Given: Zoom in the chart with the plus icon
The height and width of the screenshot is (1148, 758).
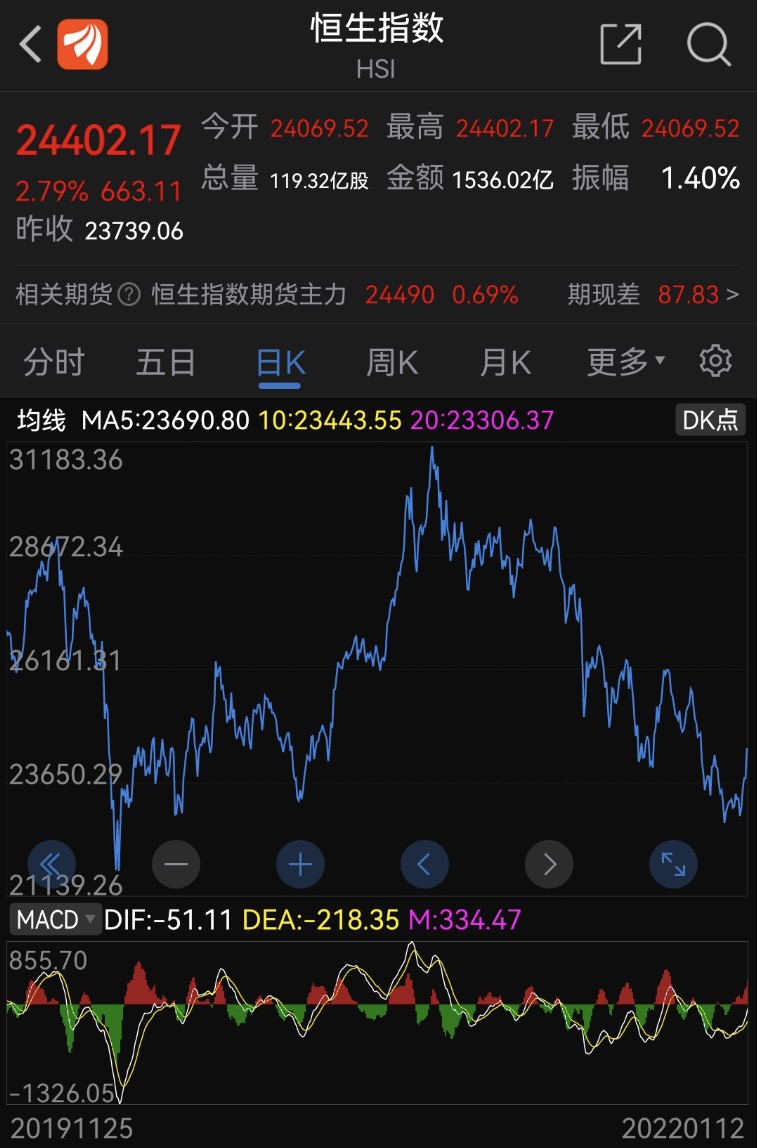Looking at the screenshot, I should coord(300,864).
